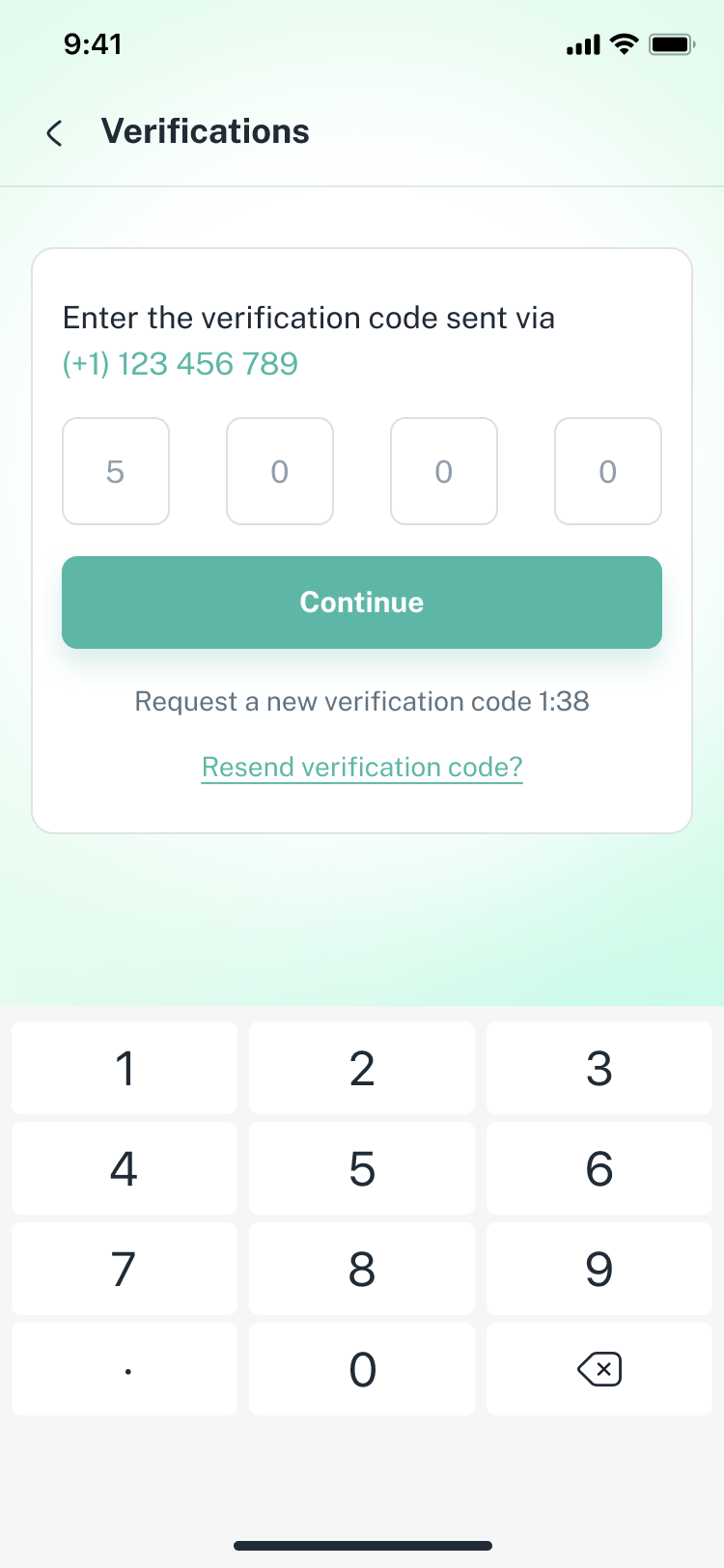
Task: Type digit 1 on the keypad
Action: (125, 1068)
